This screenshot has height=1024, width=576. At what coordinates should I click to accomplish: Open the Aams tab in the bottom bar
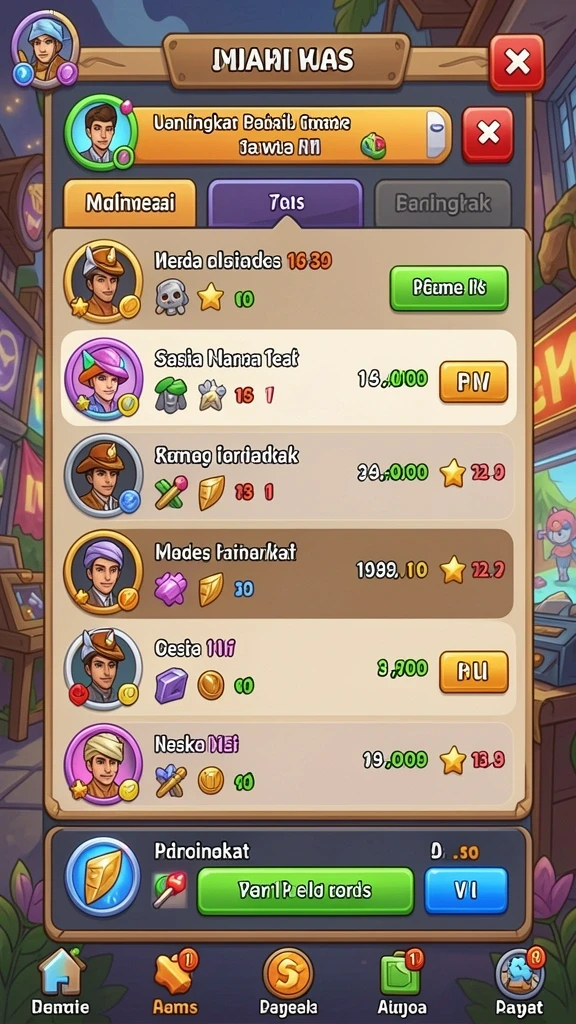click(174, 983)
